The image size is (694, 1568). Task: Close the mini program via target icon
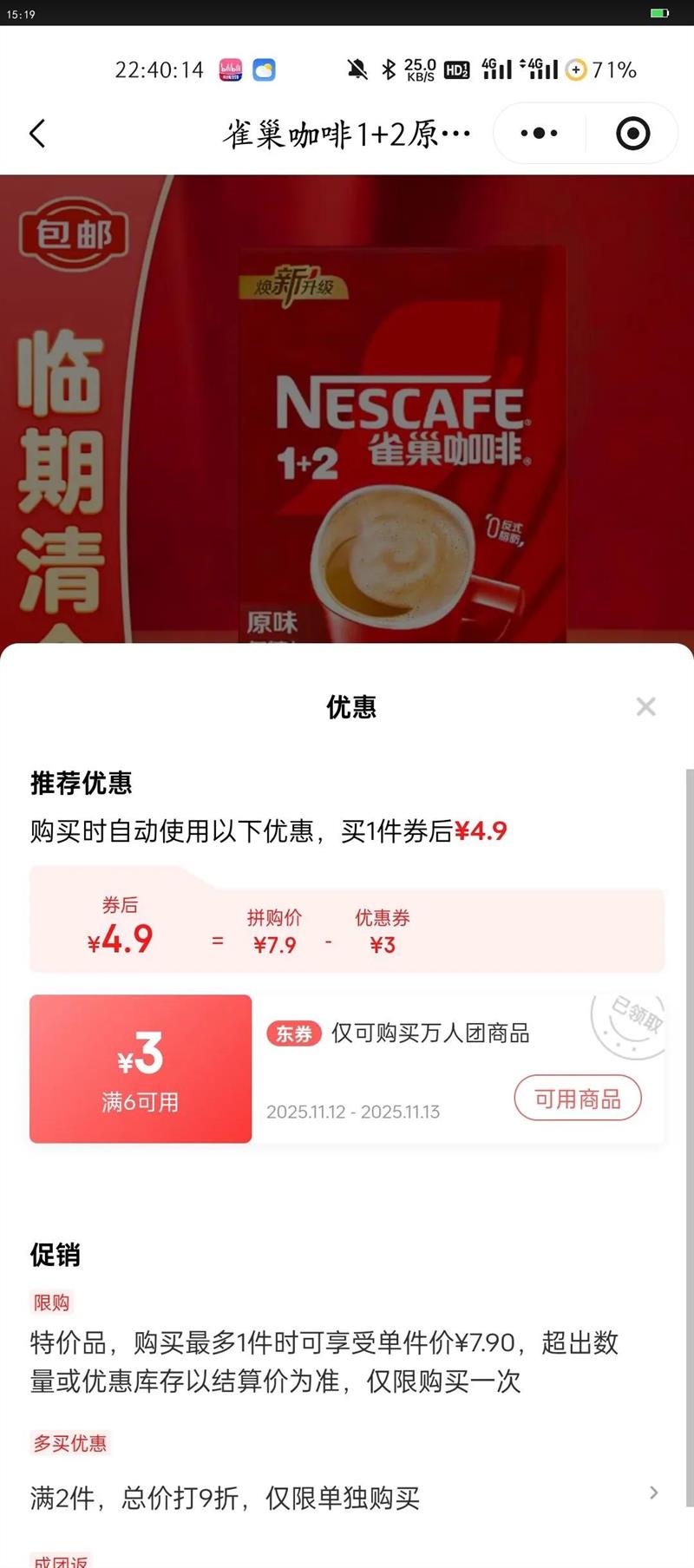(632, 134)
